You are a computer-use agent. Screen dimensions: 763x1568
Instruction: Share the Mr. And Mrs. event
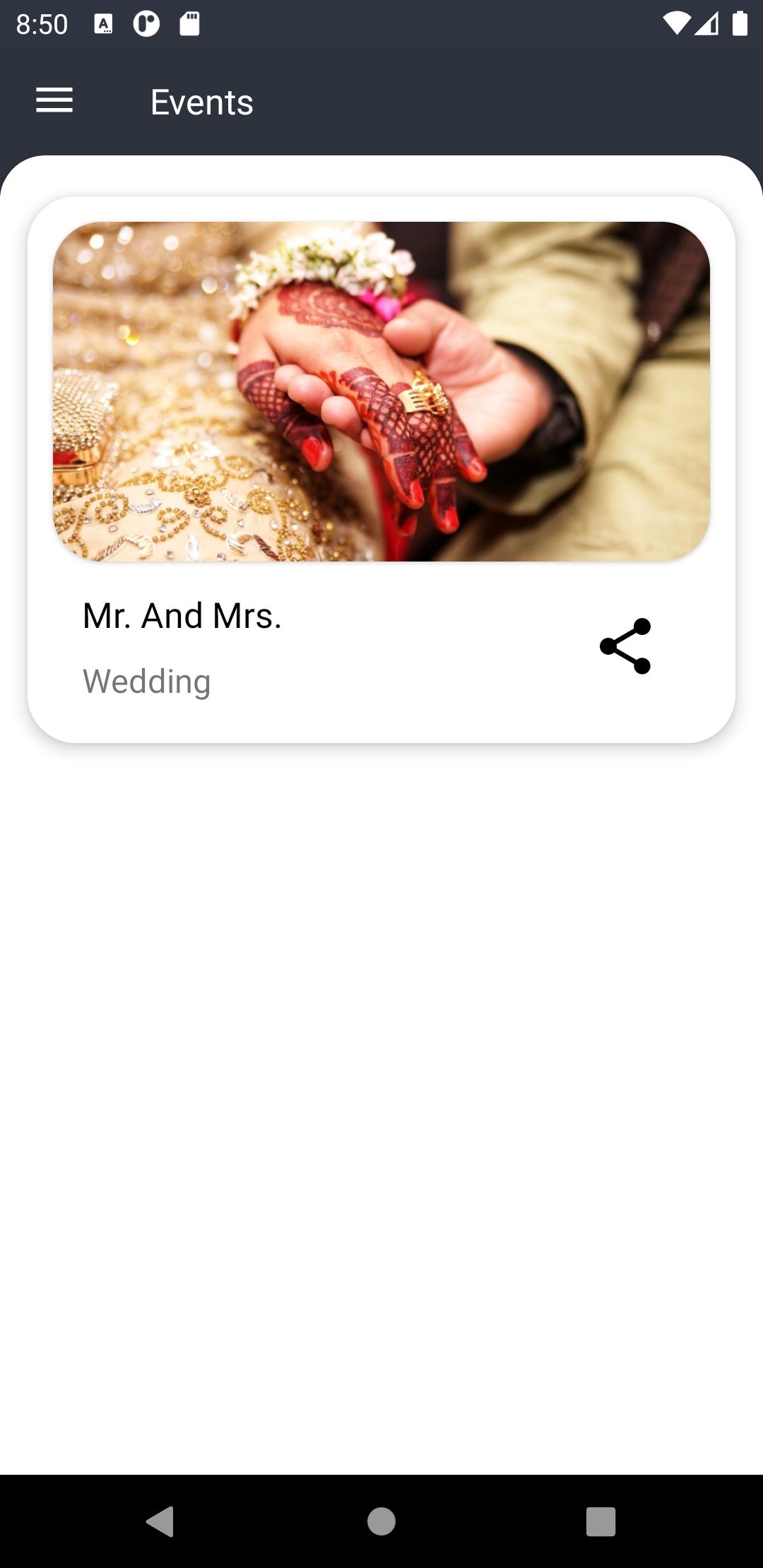pos(625,646)
